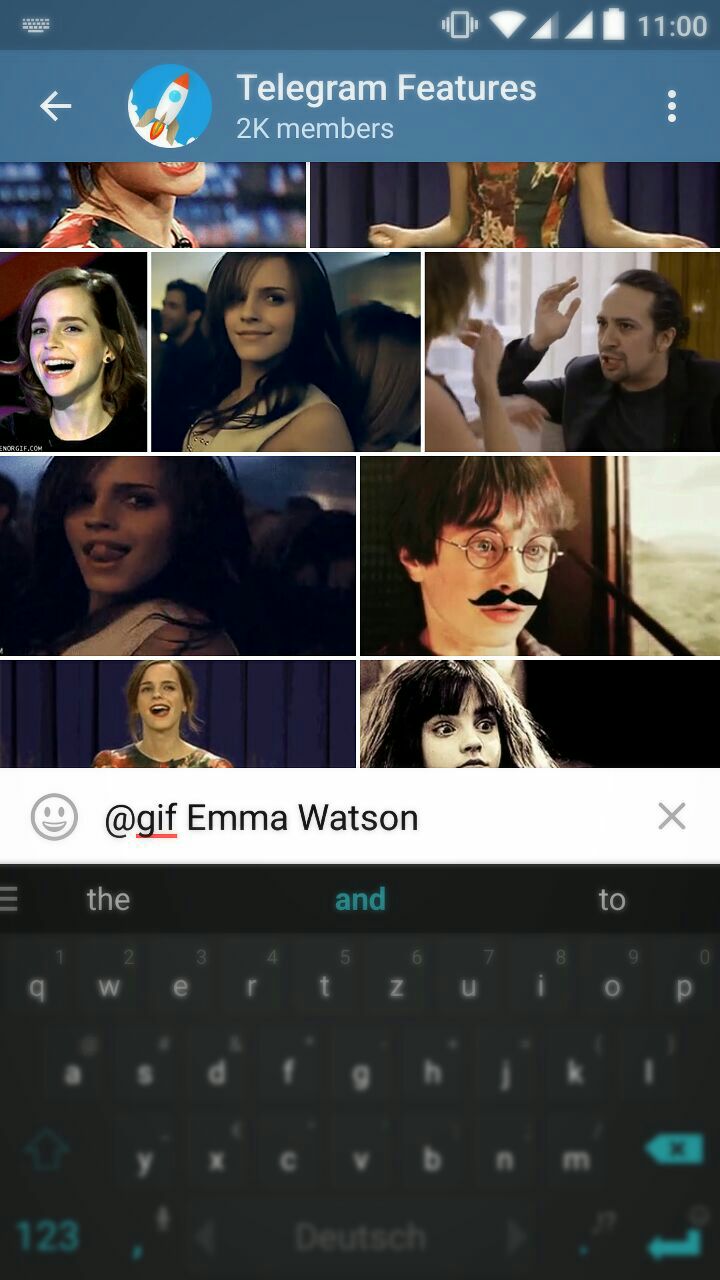Select the black-and-white wide-eyed girl GIF
Viewport: 720px width, 1280px height.
(539, 714)
